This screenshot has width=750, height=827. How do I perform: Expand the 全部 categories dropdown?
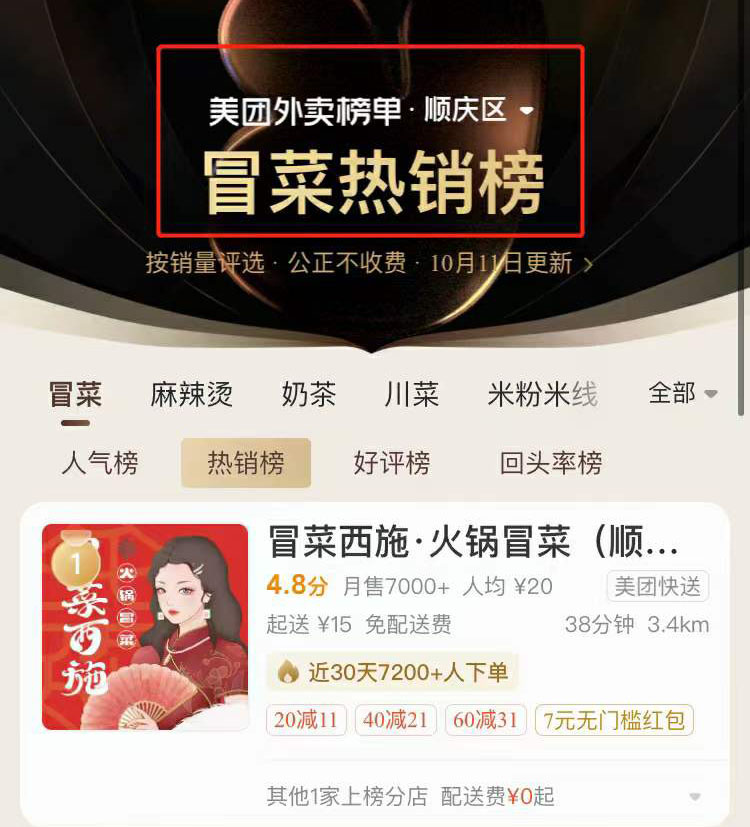683,393
